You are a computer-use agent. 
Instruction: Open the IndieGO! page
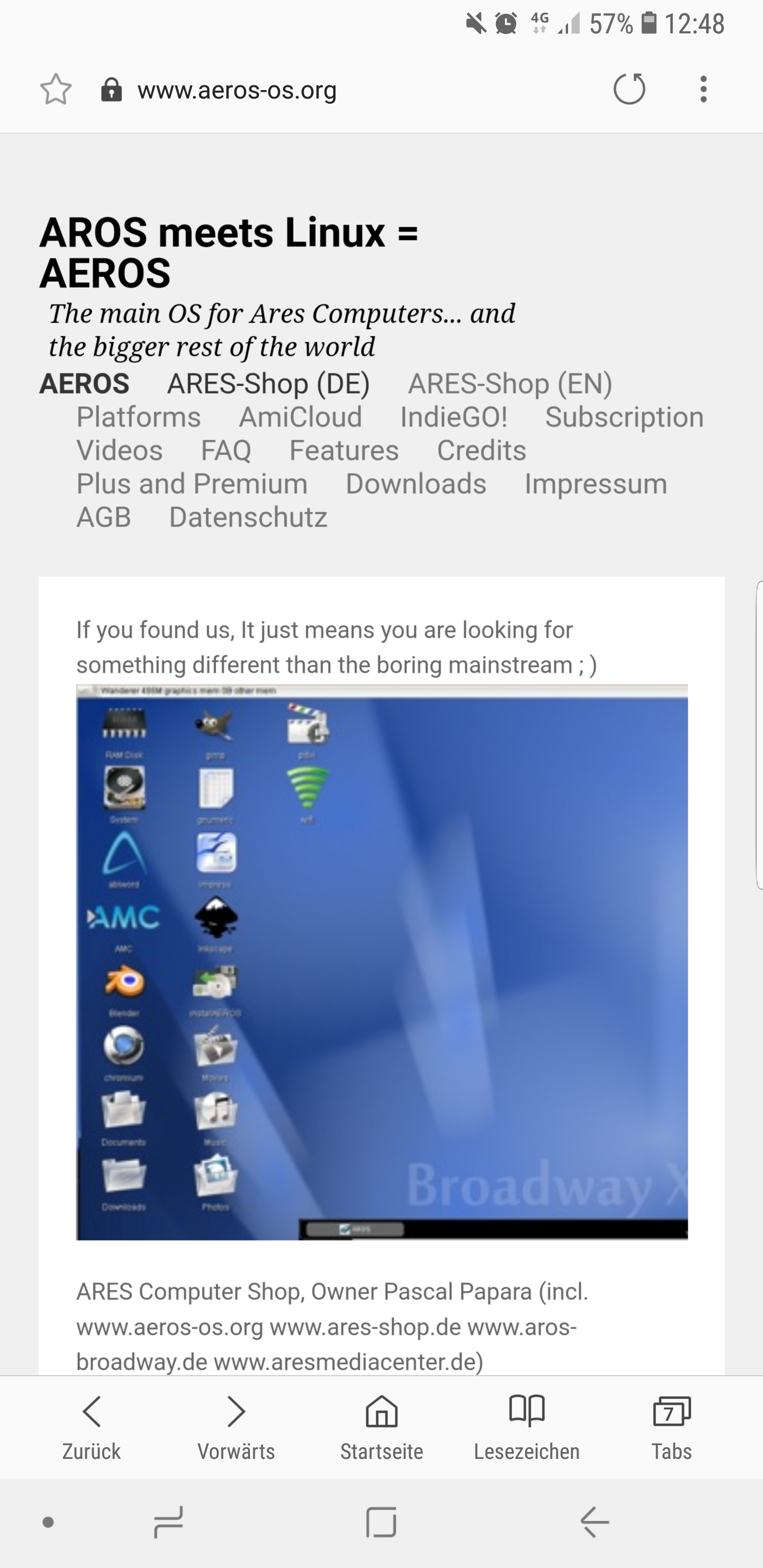[454, 417]
